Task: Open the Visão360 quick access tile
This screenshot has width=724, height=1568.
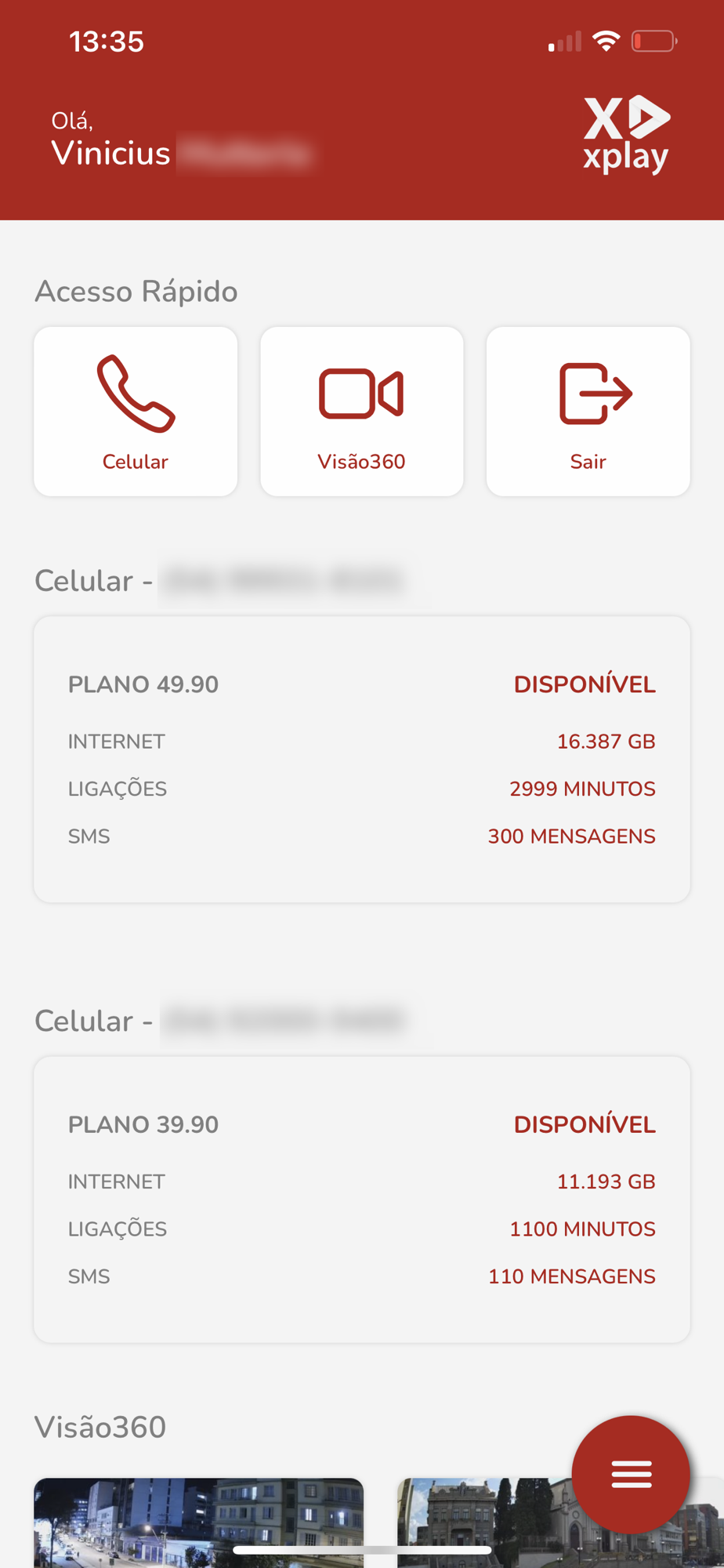Action: coord(362,412)
